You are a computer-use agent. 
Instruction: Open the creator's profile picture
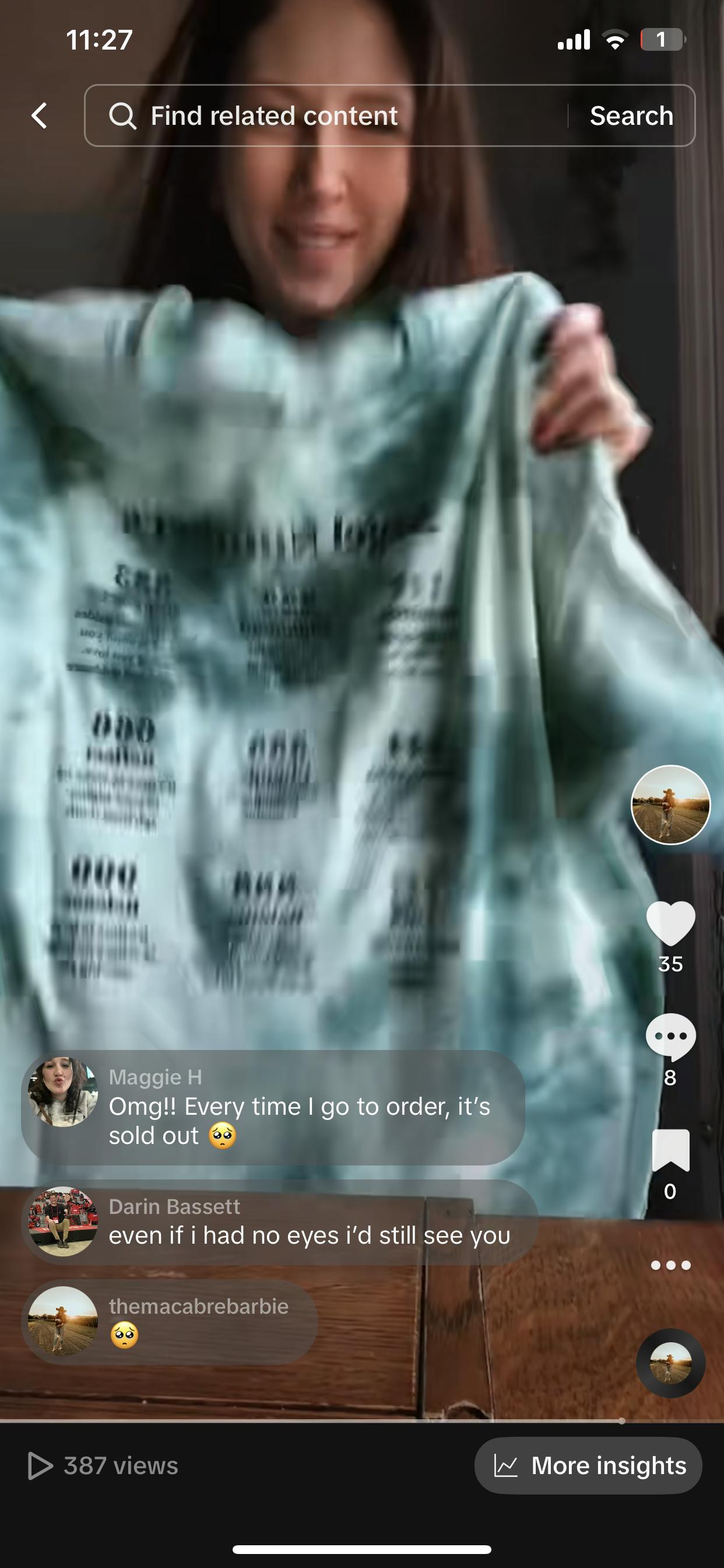point(670,804)
